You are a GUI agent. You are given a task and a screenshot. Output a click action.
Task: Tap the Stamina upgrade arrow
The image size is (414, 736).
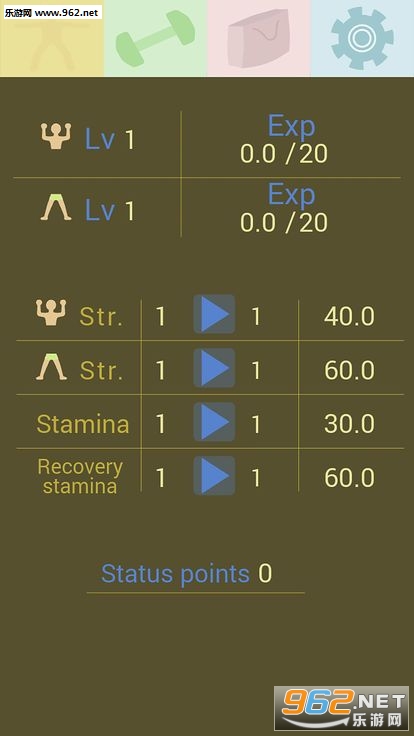pos(215,422)
